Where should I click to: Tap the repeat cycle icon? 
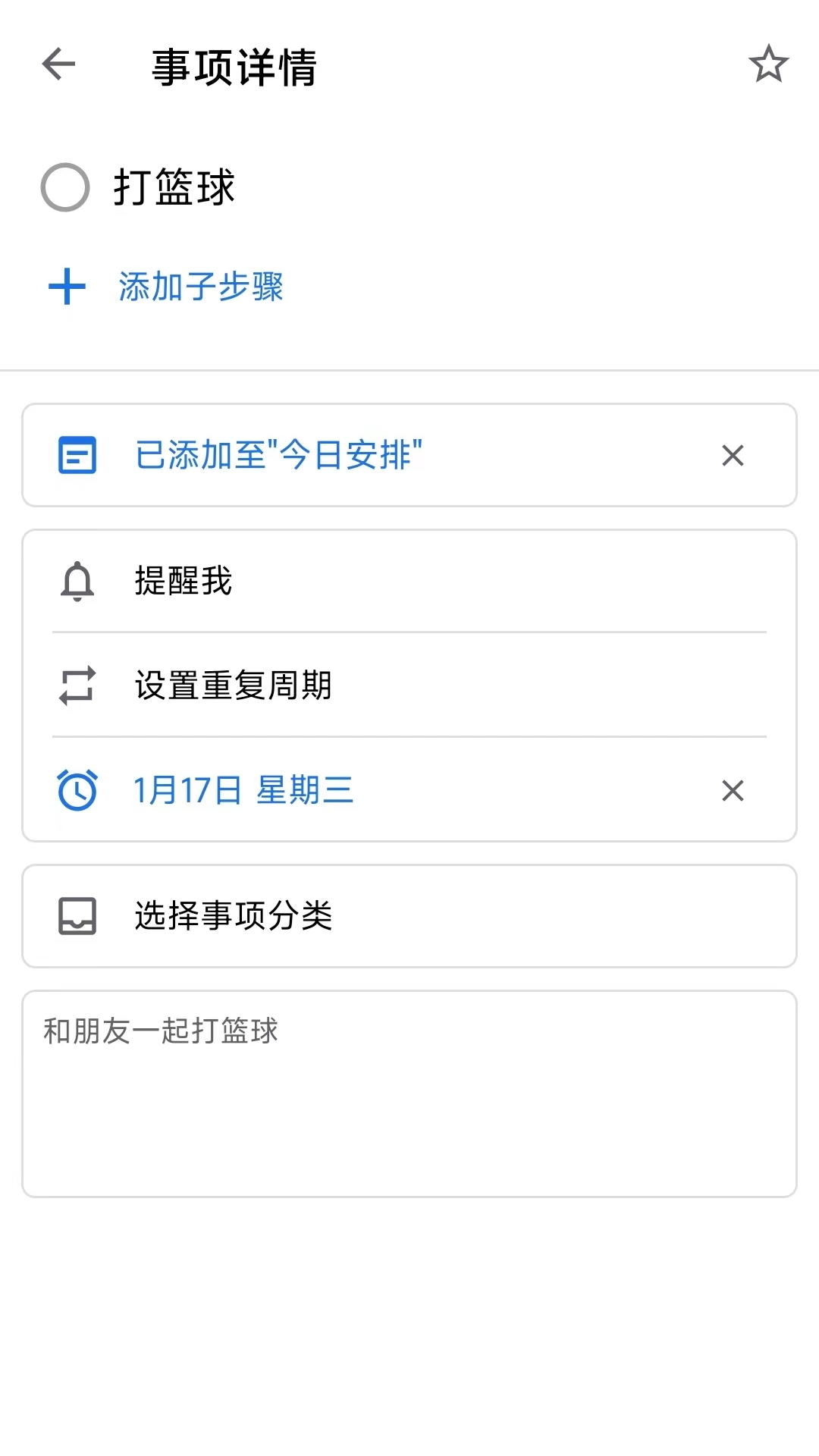(75, 685)
